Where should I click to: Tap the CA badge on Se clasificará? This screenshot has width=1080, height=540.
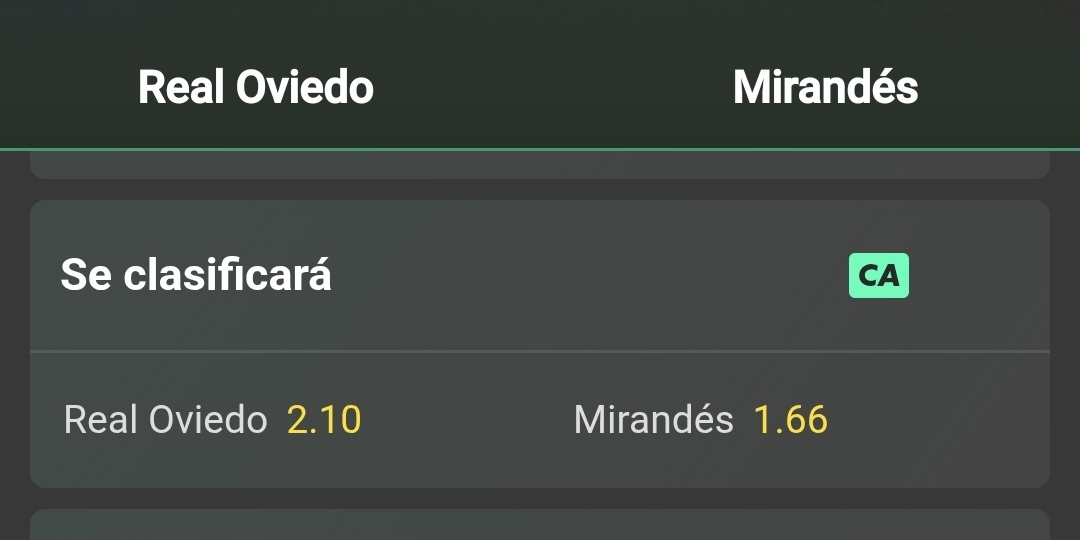(878, 276)
